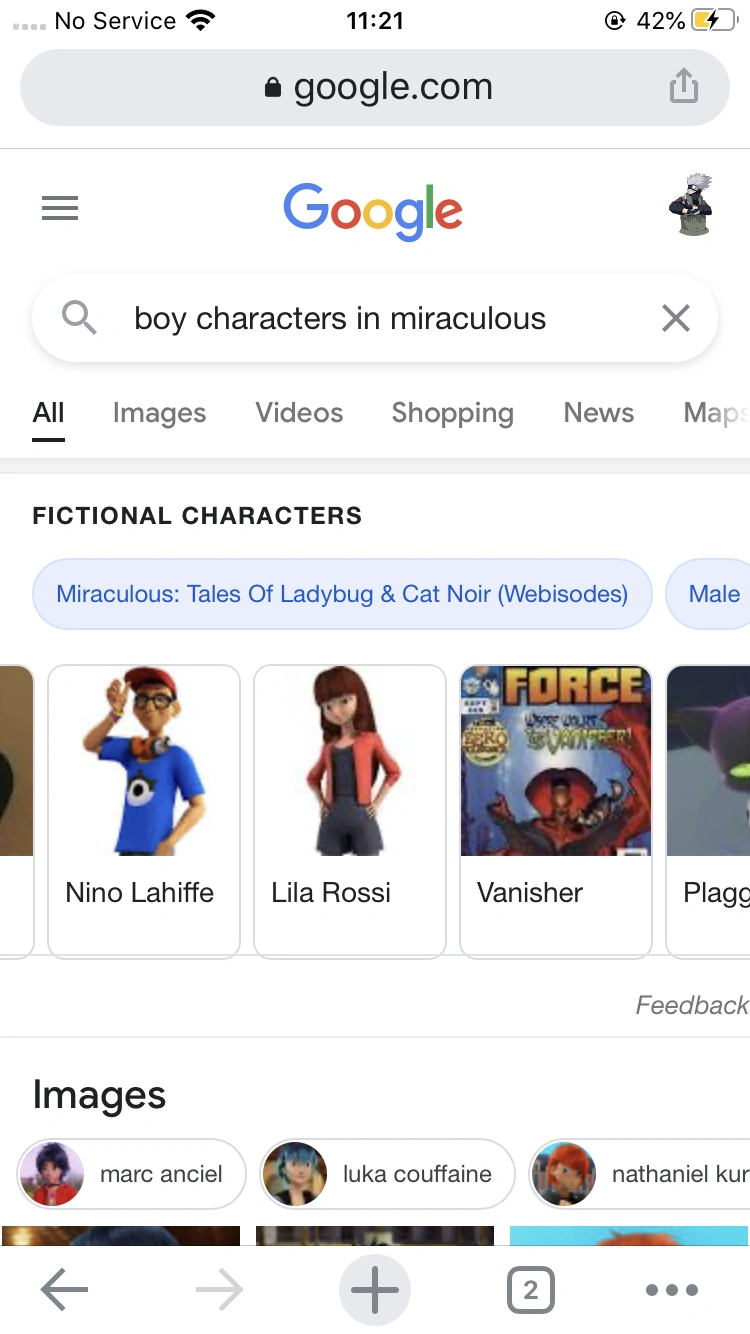Open the News search results
Image resolution: width=750 pixels, height=1334 pixels.
pos(598,413)
